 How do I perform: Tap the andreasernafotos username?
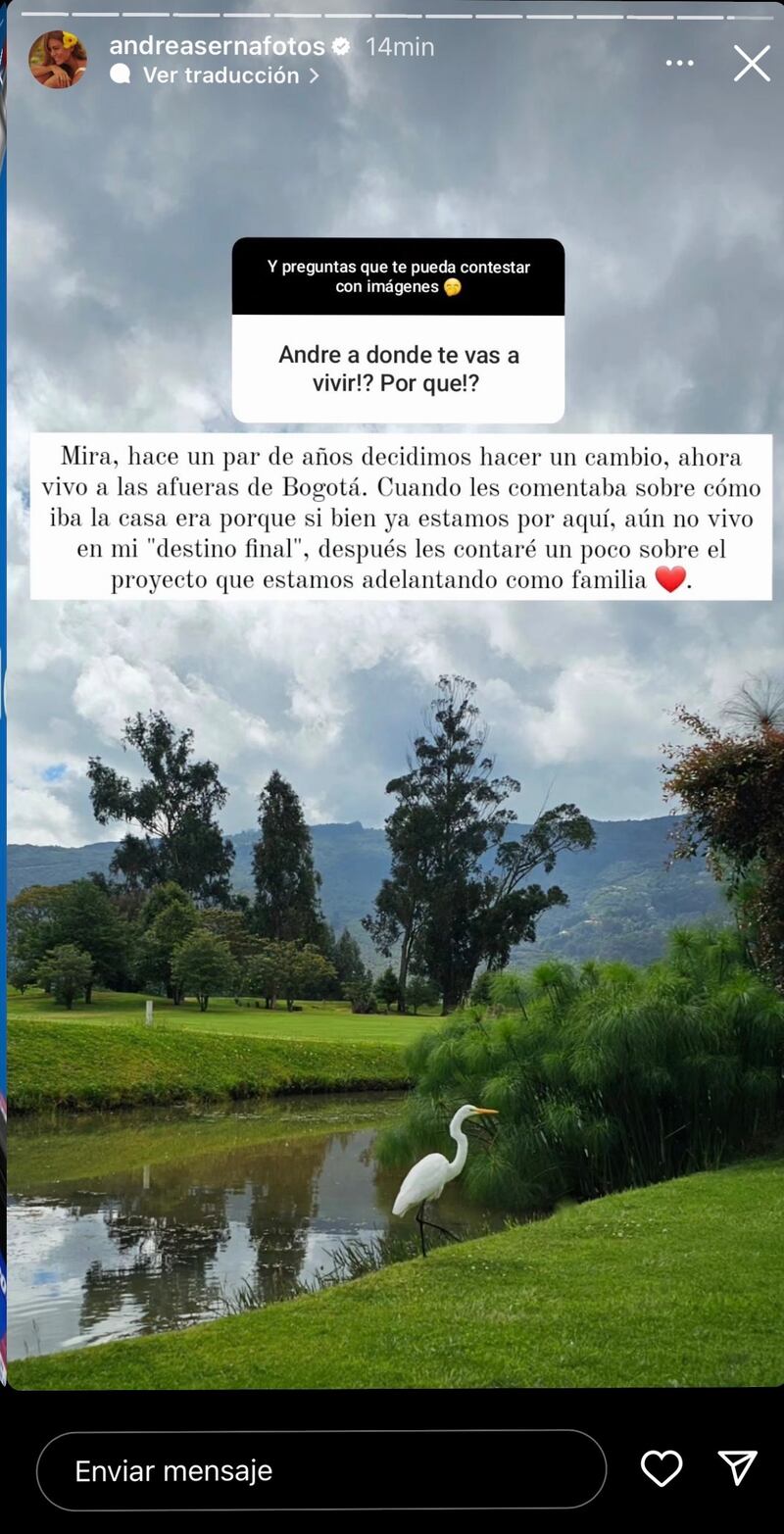click(x=217, y=46)
